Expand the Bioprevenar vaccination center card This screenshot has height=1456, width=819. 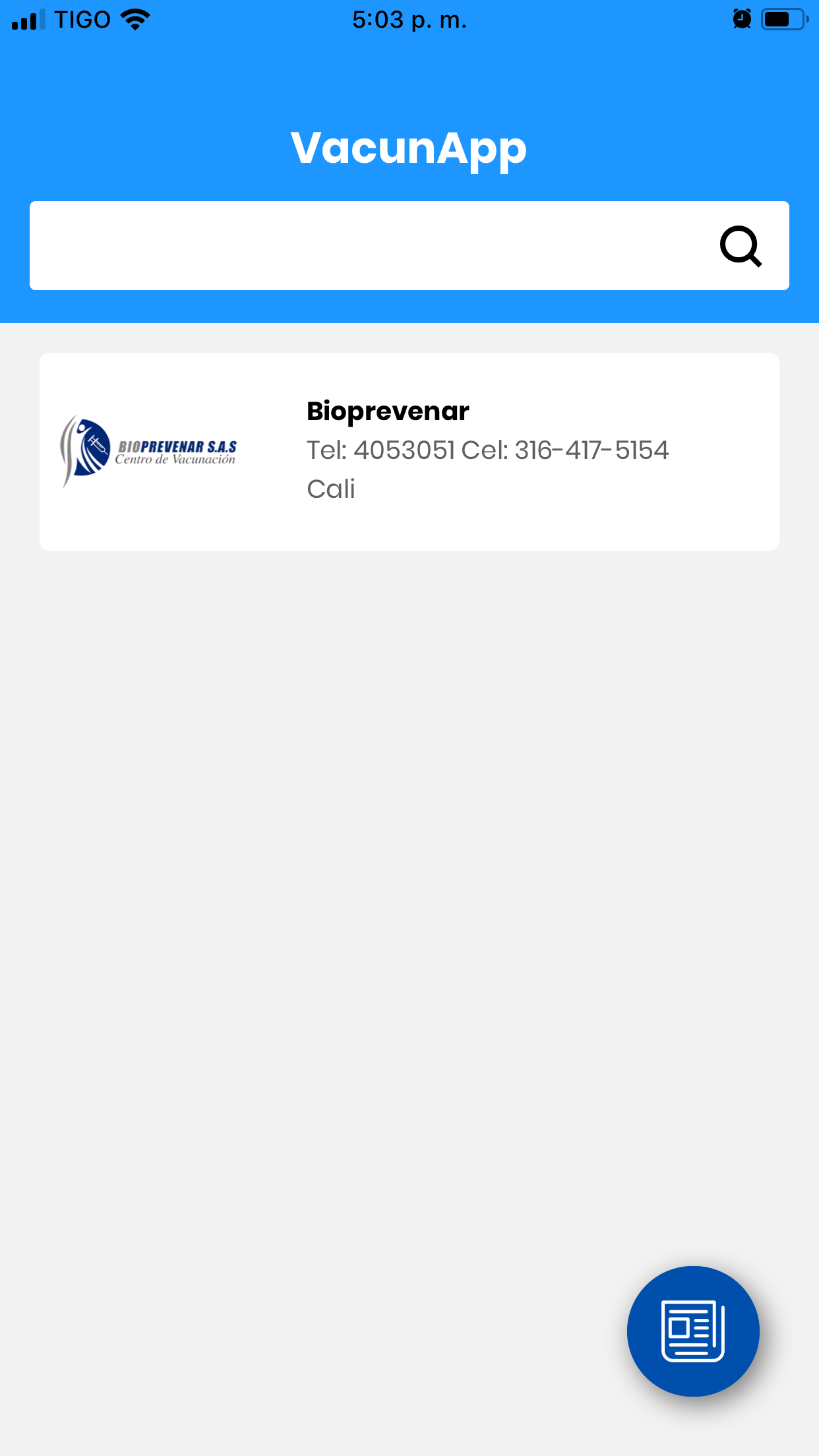(x=409, y=450)
